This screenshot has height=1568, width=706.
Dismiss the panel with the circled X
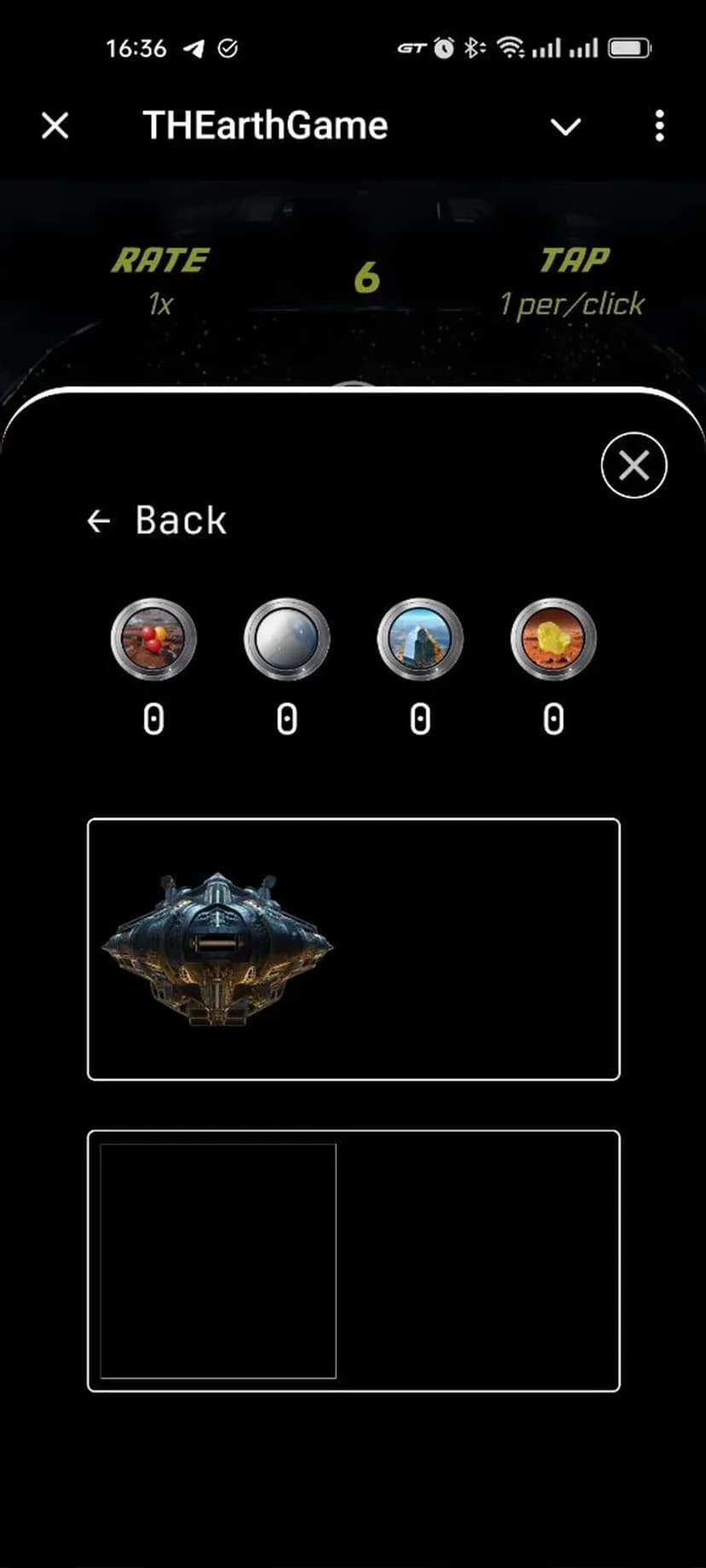(634, 465)
